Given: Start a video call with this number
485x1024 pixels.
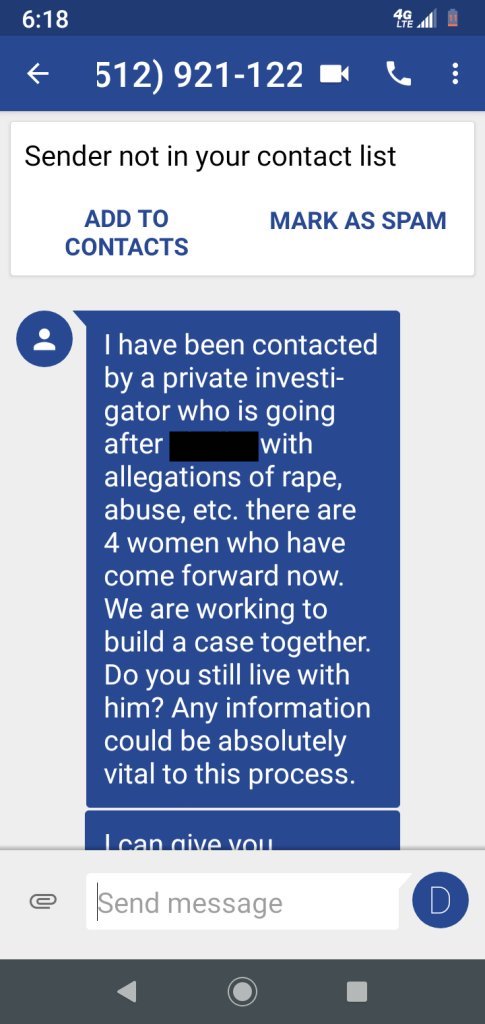Looking at the screenshot, I should click(335, 74).
